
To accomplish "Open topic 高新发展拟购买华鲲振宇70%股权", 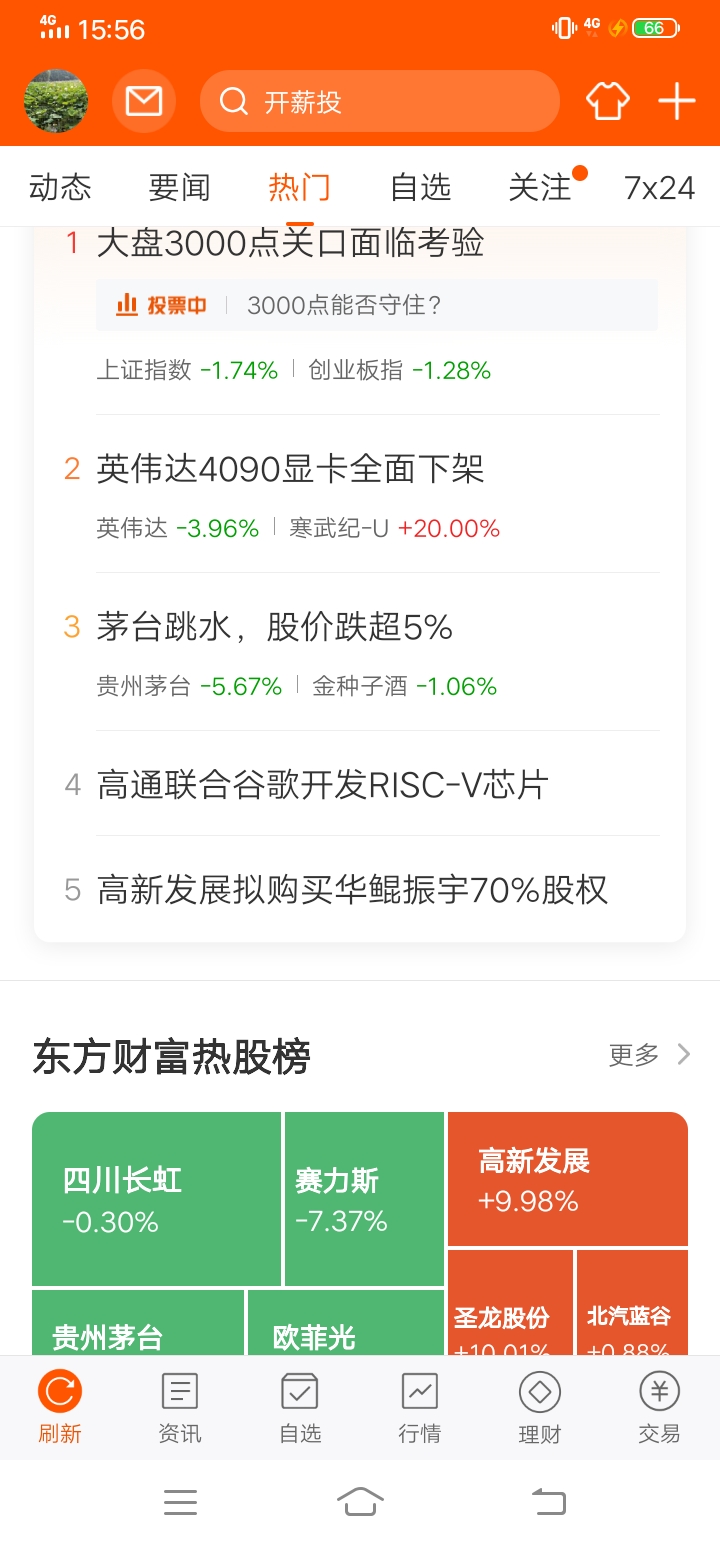I will (x=352, y=890).
